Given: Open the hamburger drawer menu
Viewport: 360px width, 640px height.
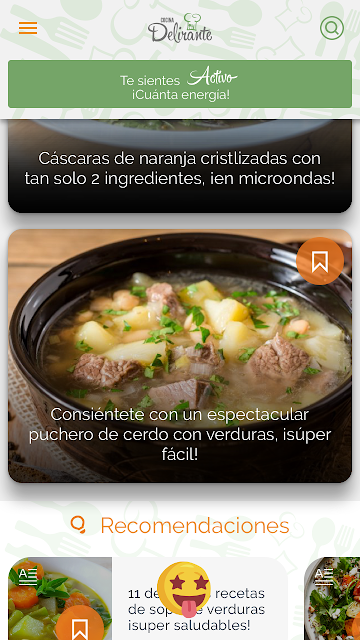Looking at the screenshot, I should tap(28, 28).
